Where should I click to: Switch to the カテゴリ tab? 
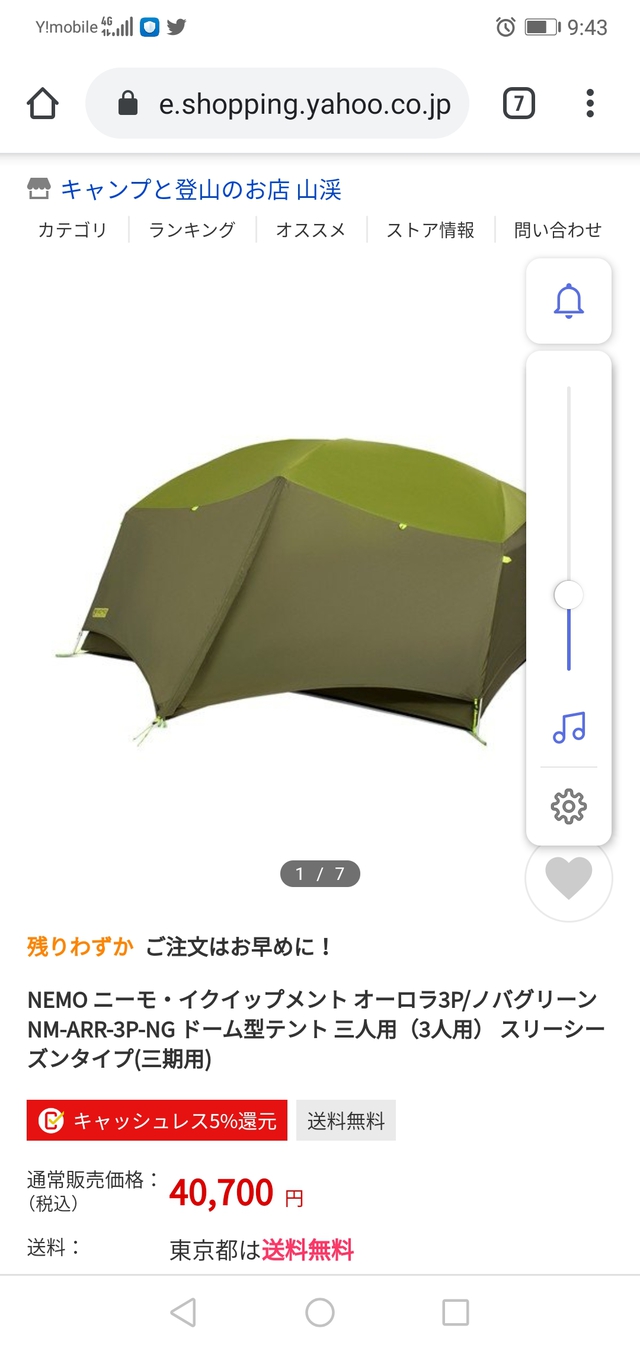point(72,230)
